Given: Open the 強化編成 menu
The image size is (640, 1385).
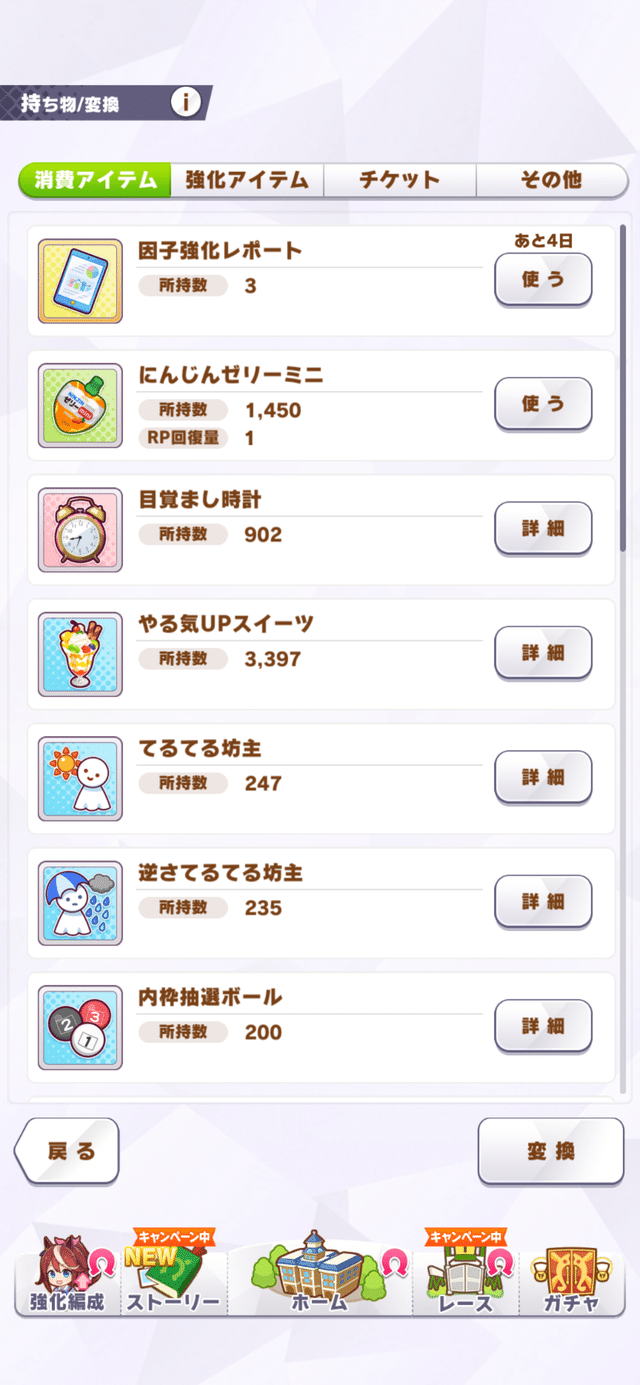Looking at the screenshot, I should click(x=66, y=1277).
